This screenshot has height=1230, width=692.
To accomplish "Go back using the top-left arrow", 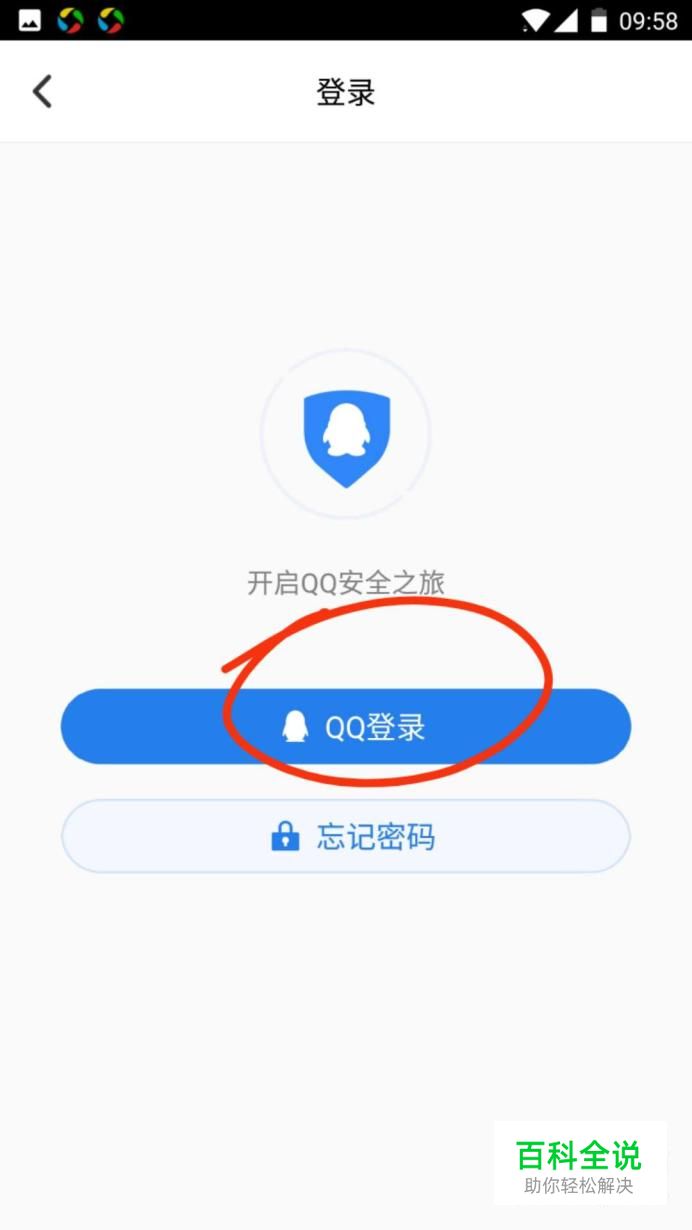I will [42, 92].
